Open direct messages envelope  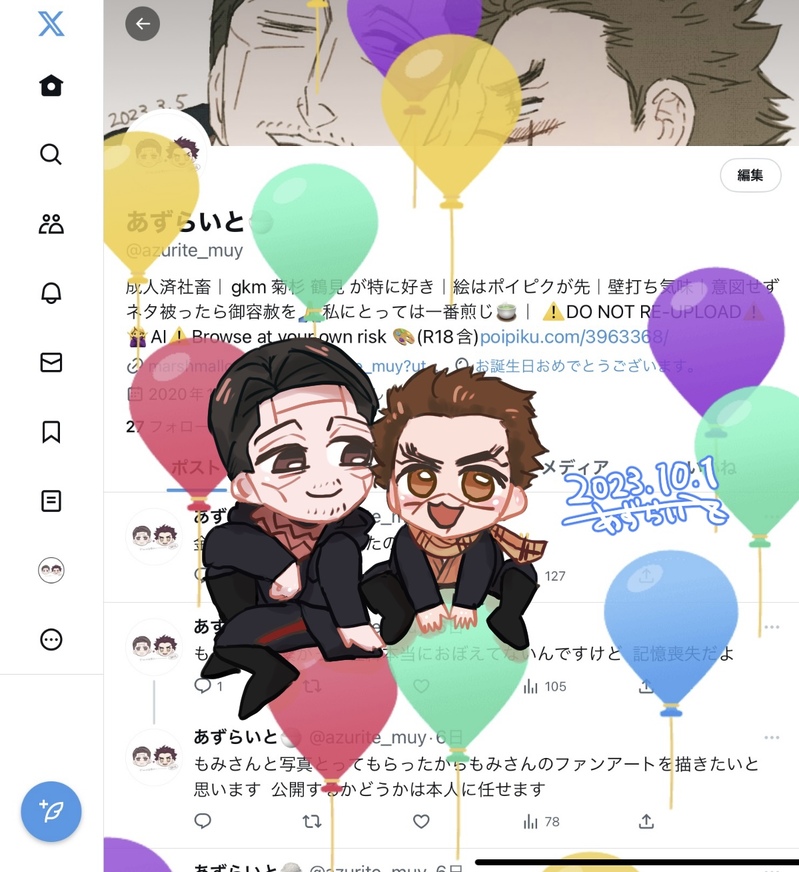(x=51, y=362)
